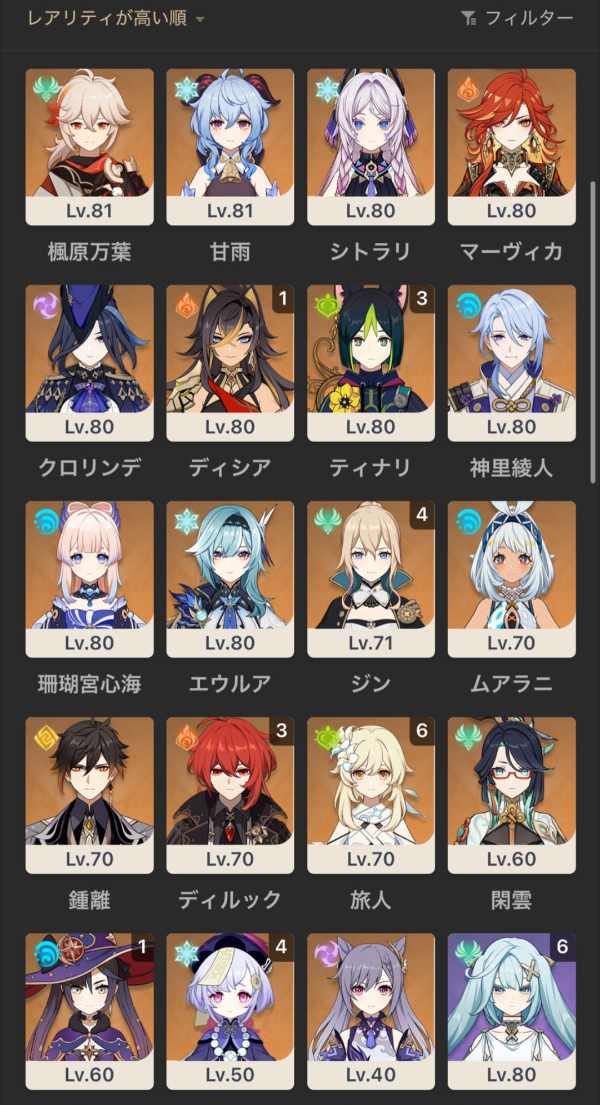Open ムアラニ character card
Image resolution: width=600 pixels, height=1105 pixels.
511,578
